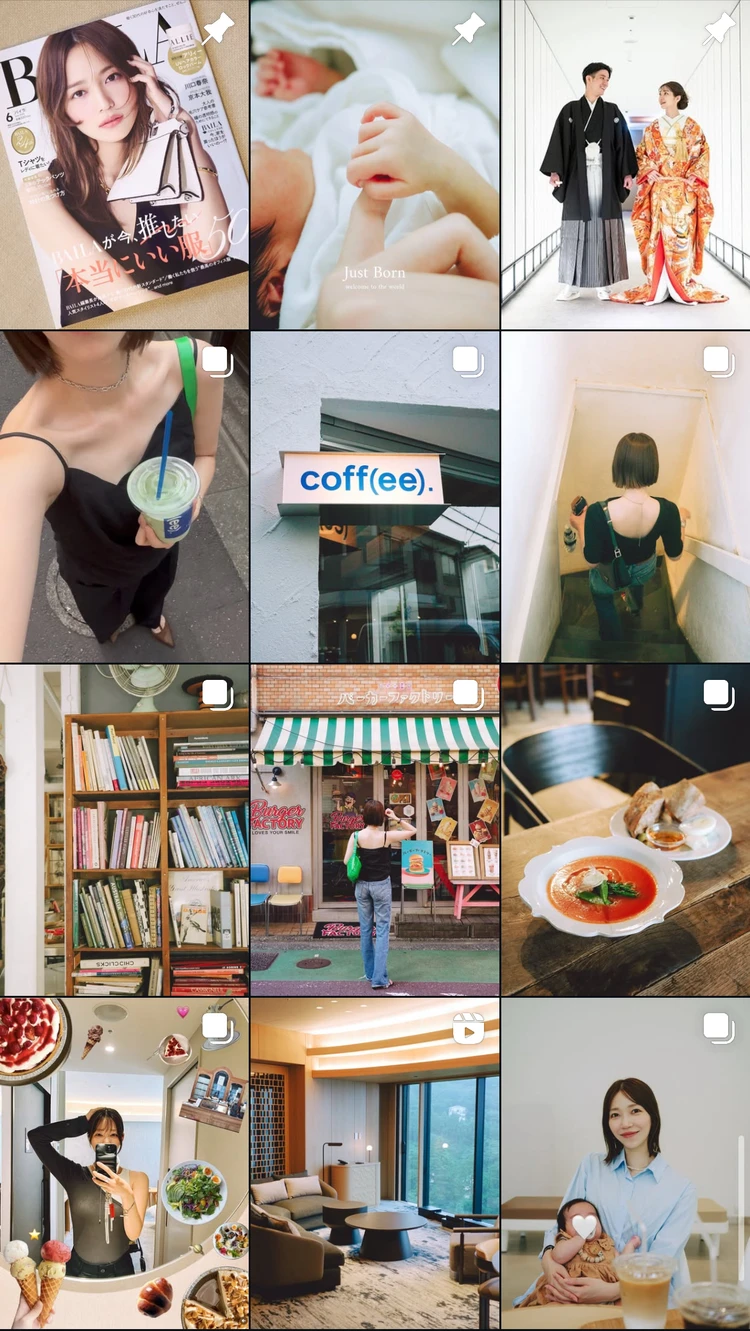
Task: Play the hotel lounge room reel
Action: coord(374,1163)
